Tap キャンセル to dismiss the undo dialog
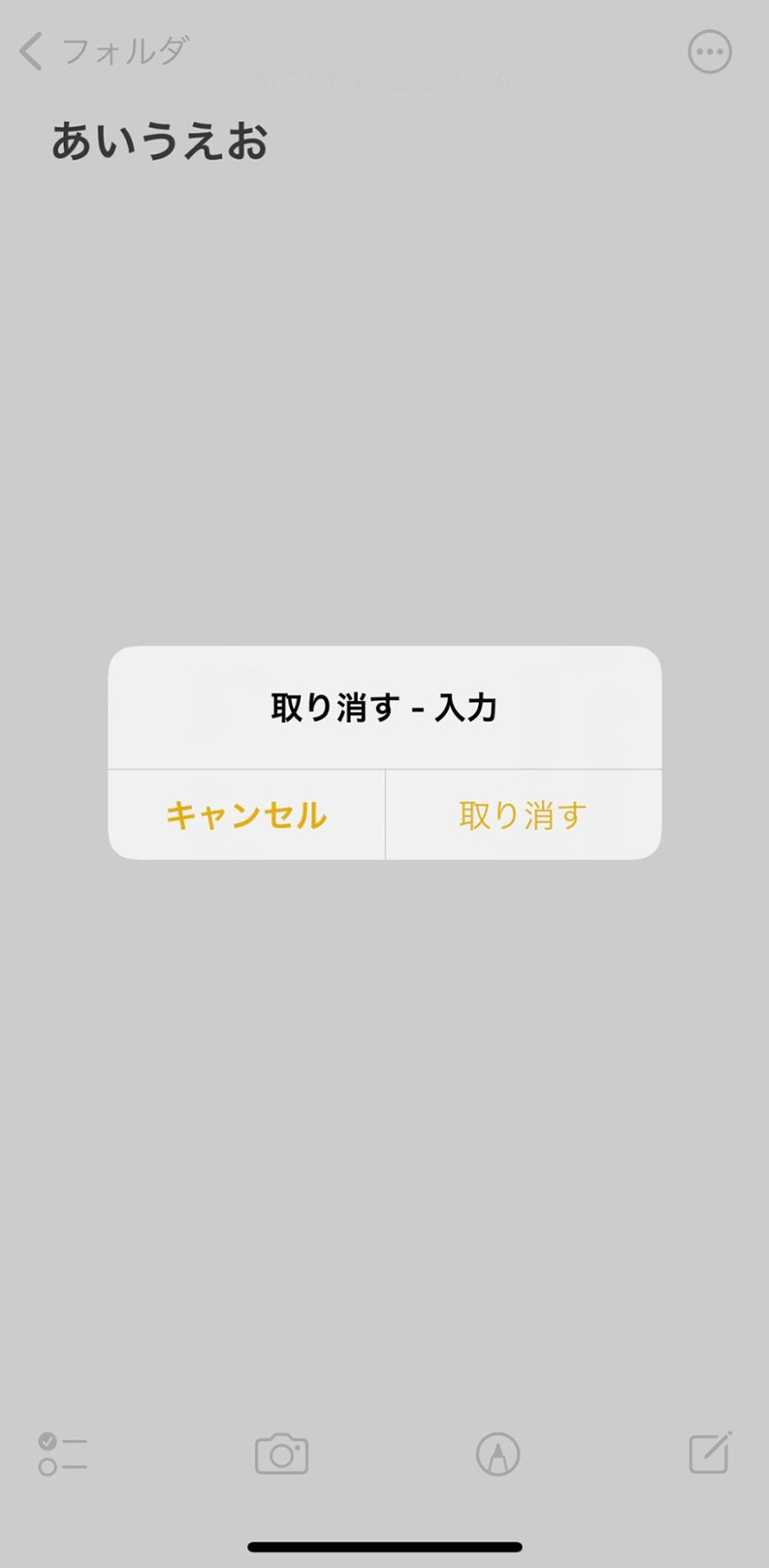The image size is (769, 1568). tap(246, 814)
